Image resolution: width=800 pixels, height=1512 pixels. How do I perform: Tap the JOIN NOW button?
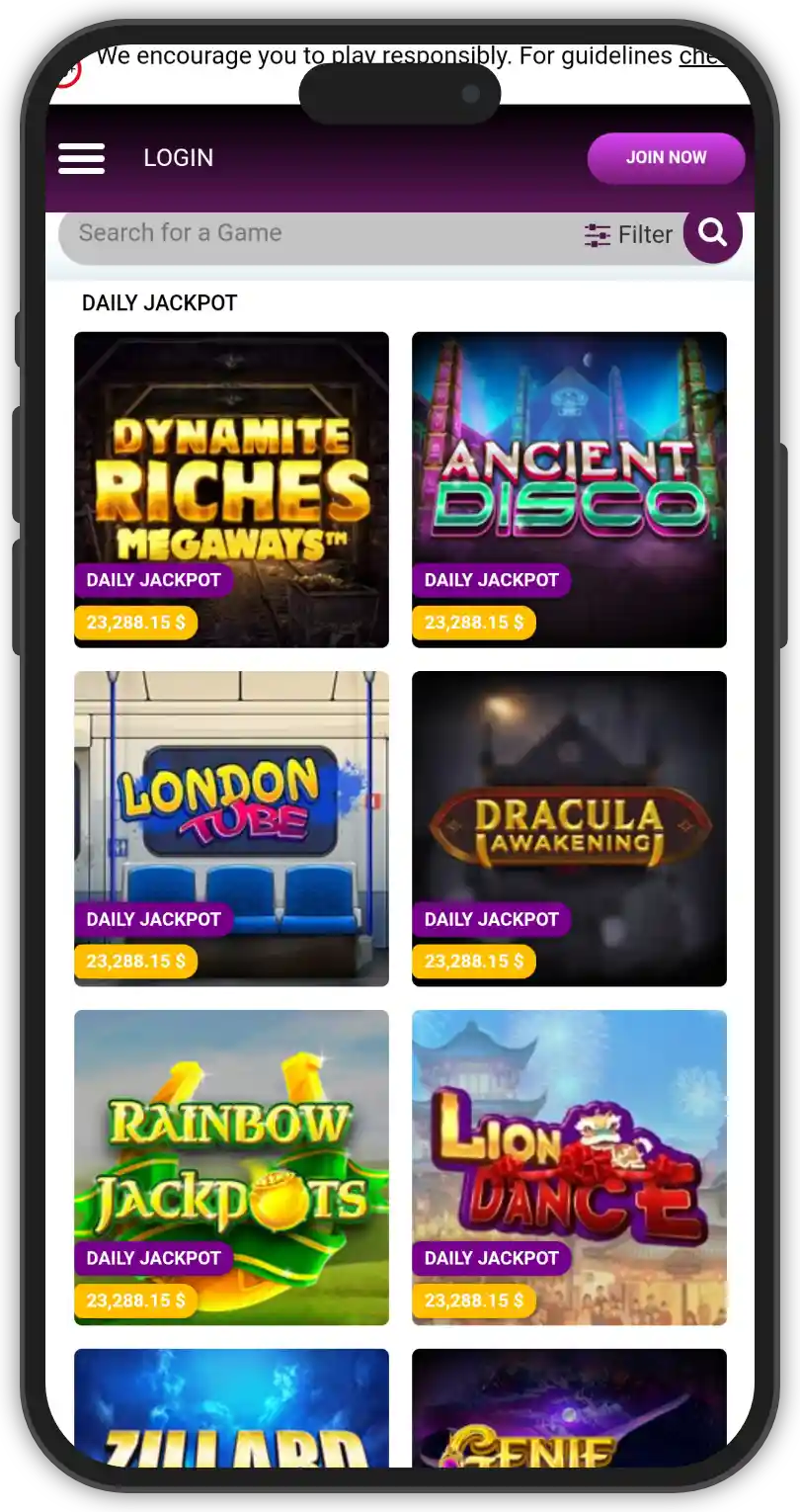point(666,158)
